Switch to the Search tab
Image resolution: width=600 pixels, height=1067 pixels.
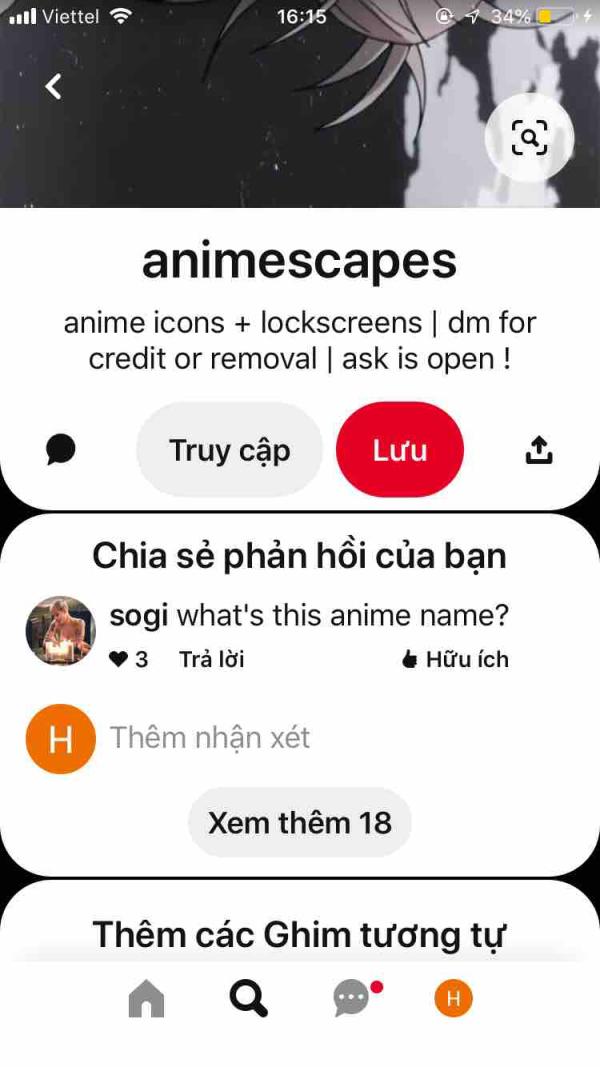tap(248, 998)
